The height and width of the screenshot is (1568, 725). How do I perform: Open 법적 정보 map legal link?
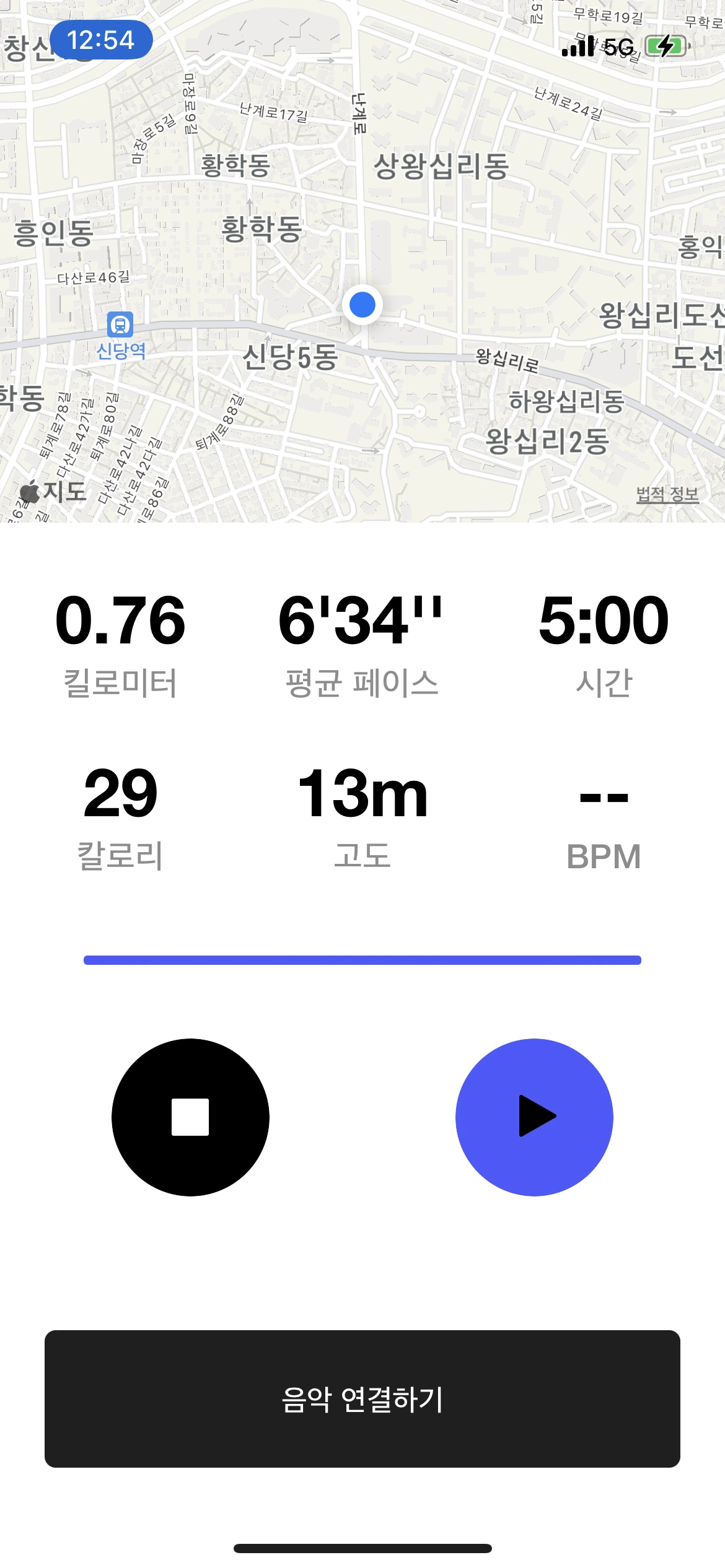[667, 494]
